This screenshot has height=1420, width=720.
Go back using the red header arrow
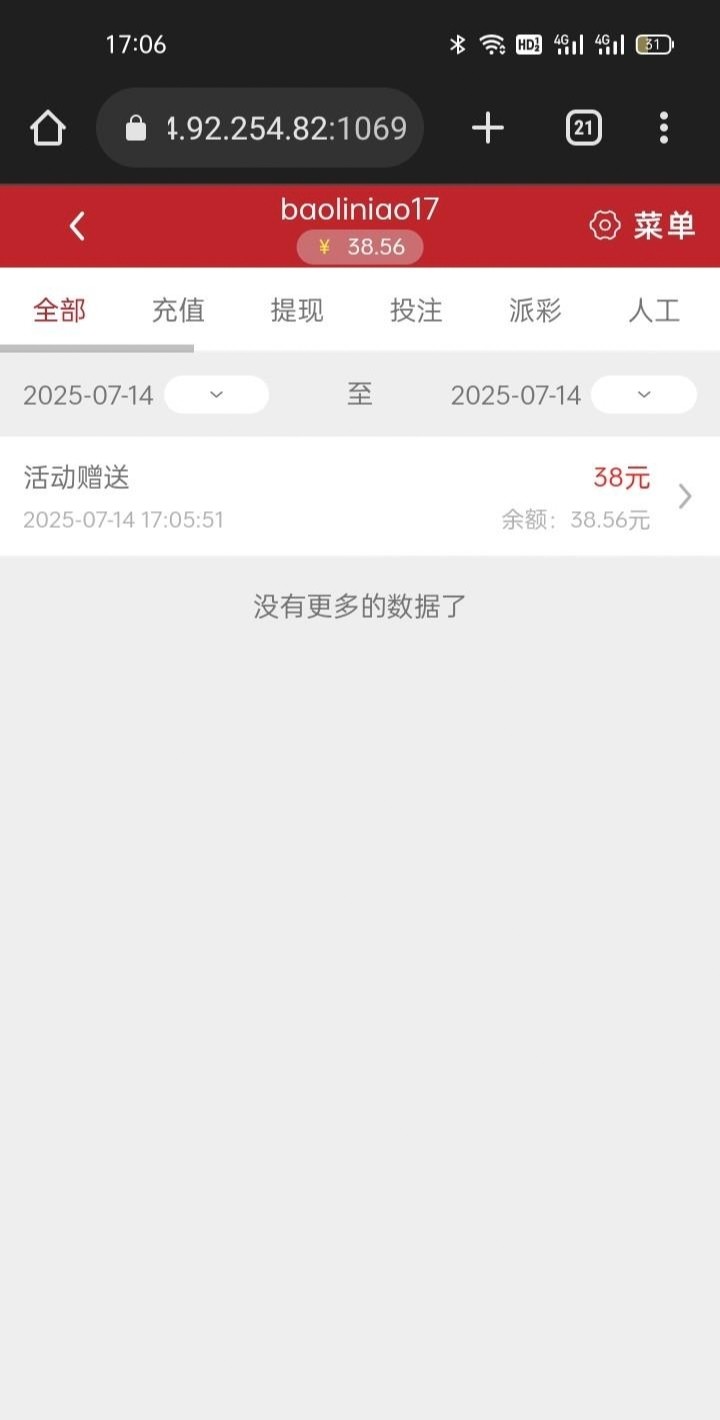click(x=77, y=226)
